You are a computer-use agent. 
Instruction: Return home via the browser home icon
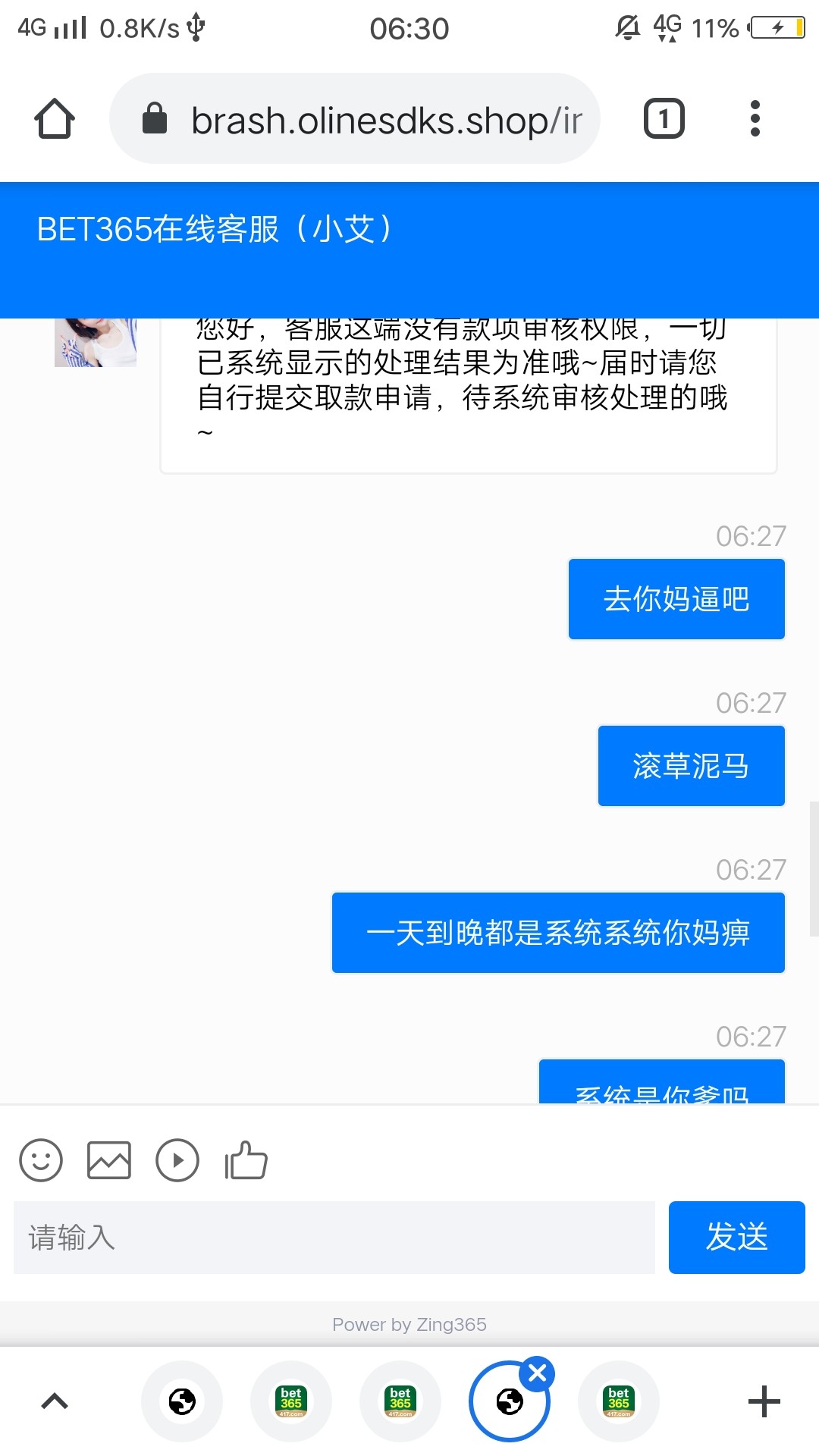point(54,118)
